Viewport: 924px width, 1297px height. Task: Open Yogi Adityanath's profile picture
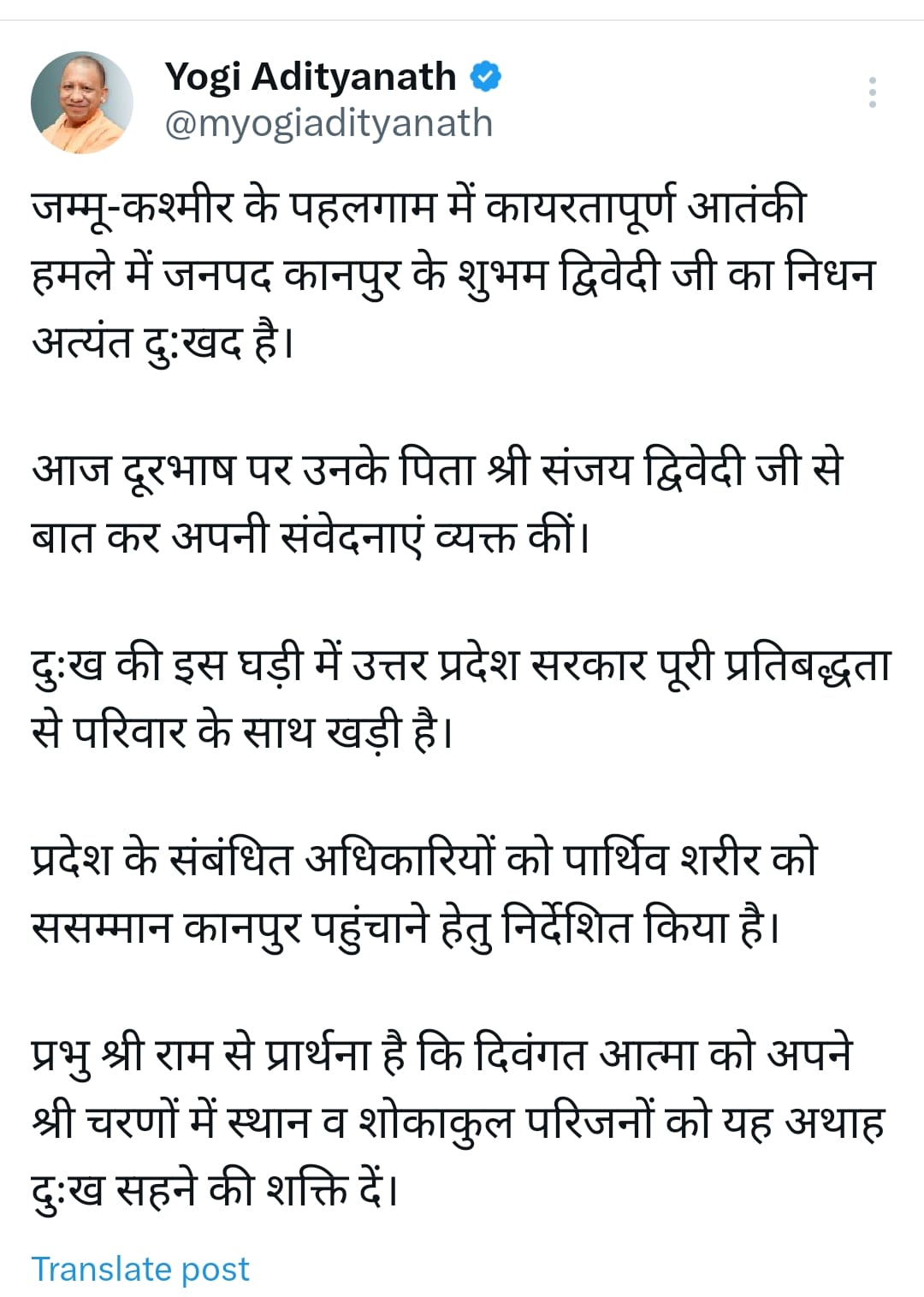pos(82,102)
